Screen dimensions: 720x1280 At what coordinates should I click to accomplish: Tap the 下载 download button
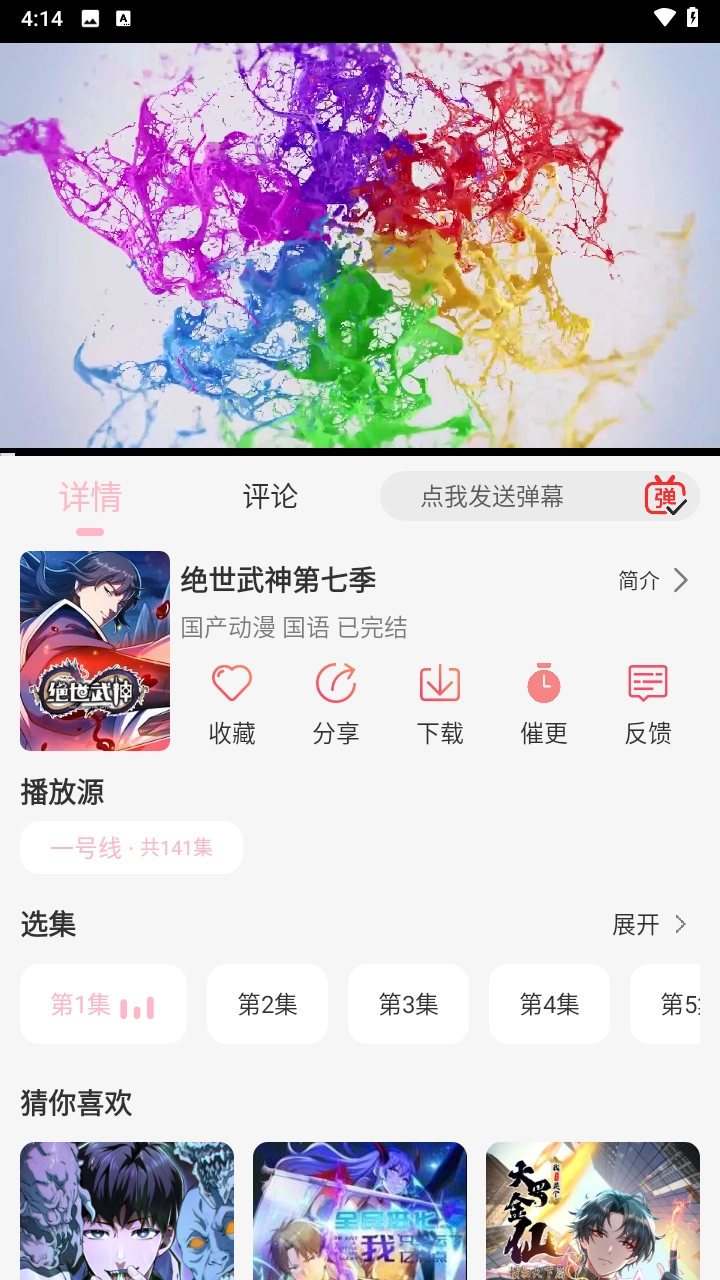pyautogui.click(x=440, y=704)
